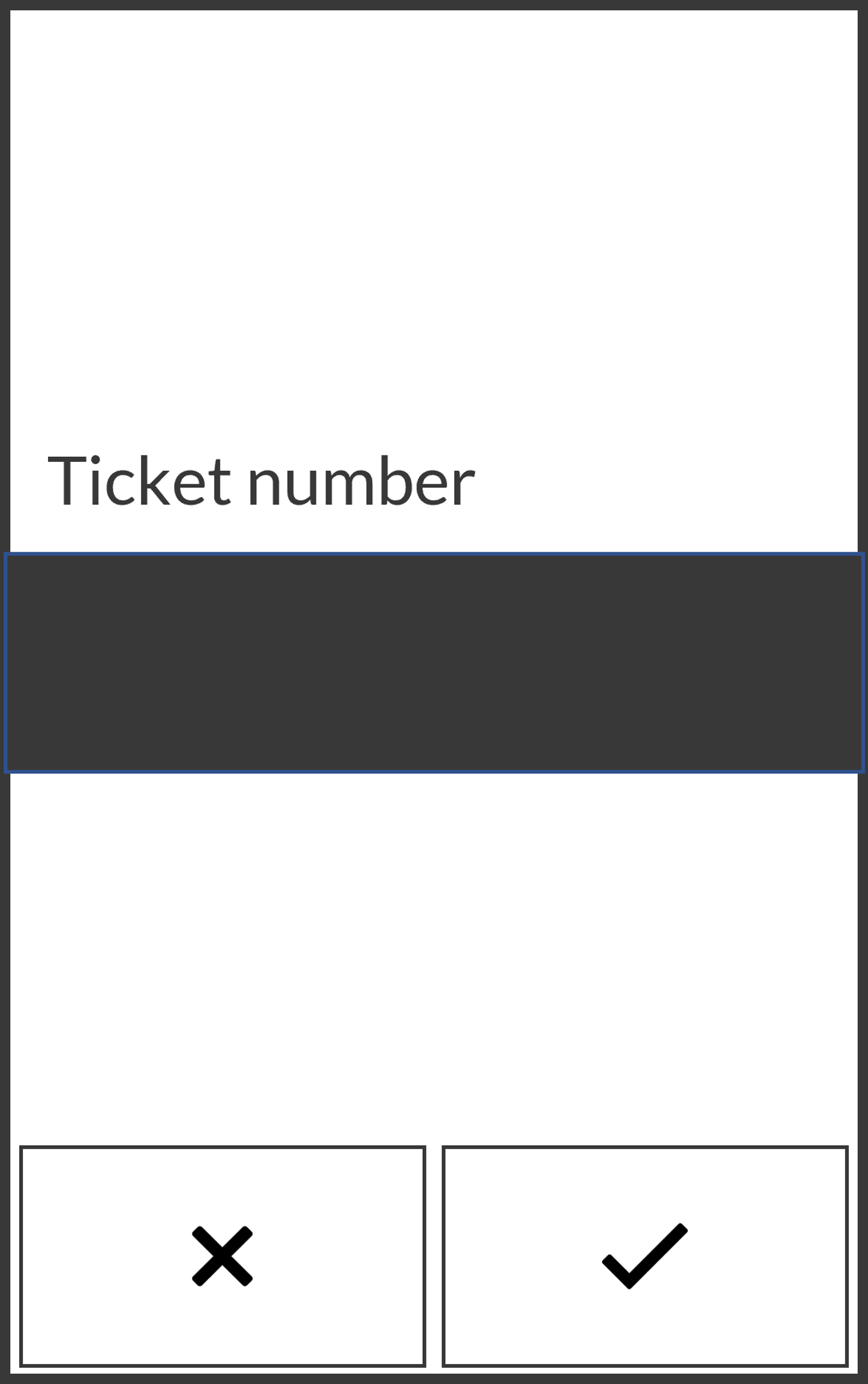Cancel with the X button
The image size is (868, 1384).
222,1256
